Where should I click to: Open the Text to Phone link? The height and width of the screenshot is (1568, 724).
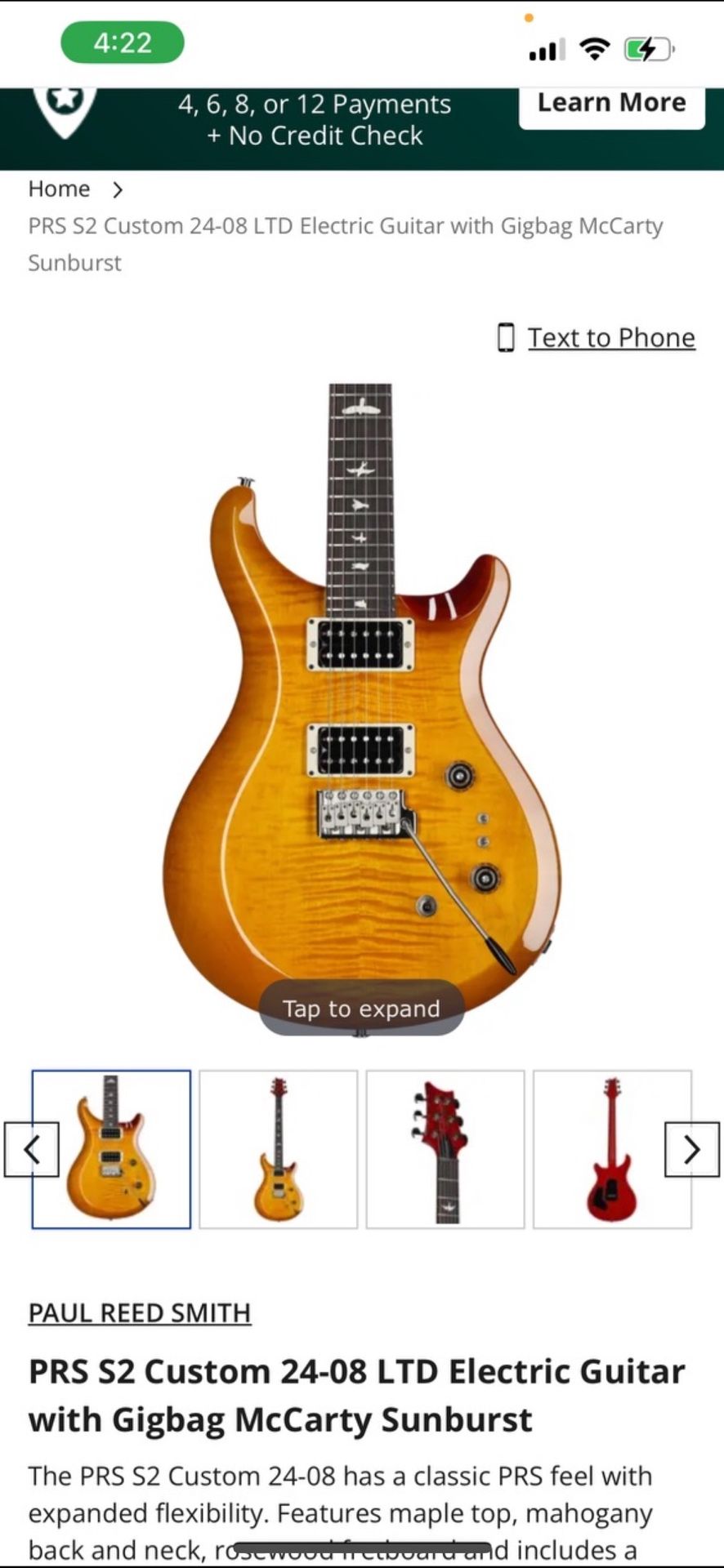610,337
